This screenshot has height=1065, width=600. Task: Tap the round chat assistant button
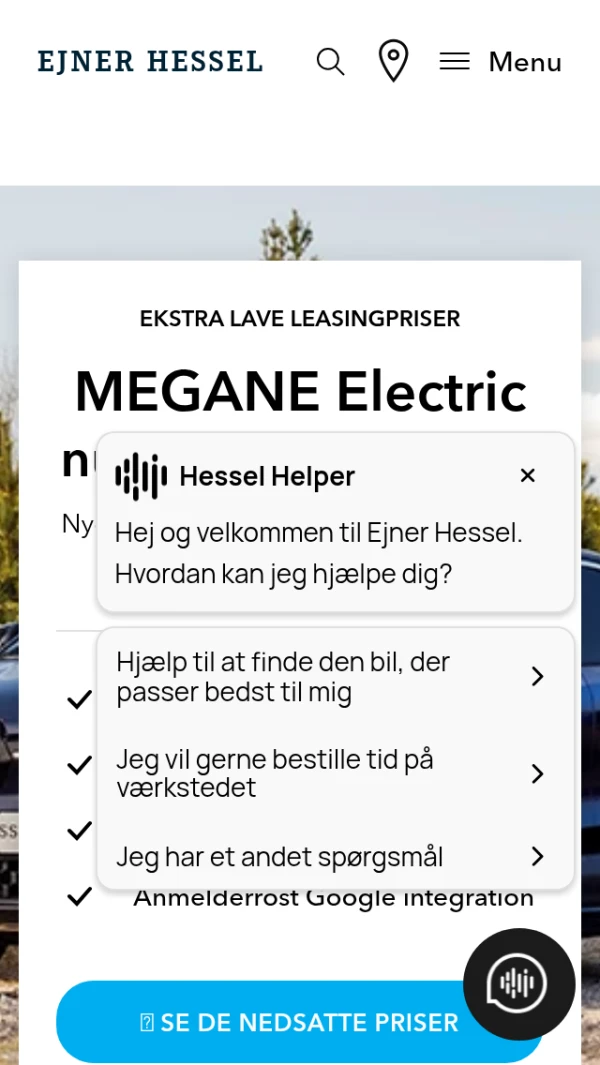tap(518, 984)
